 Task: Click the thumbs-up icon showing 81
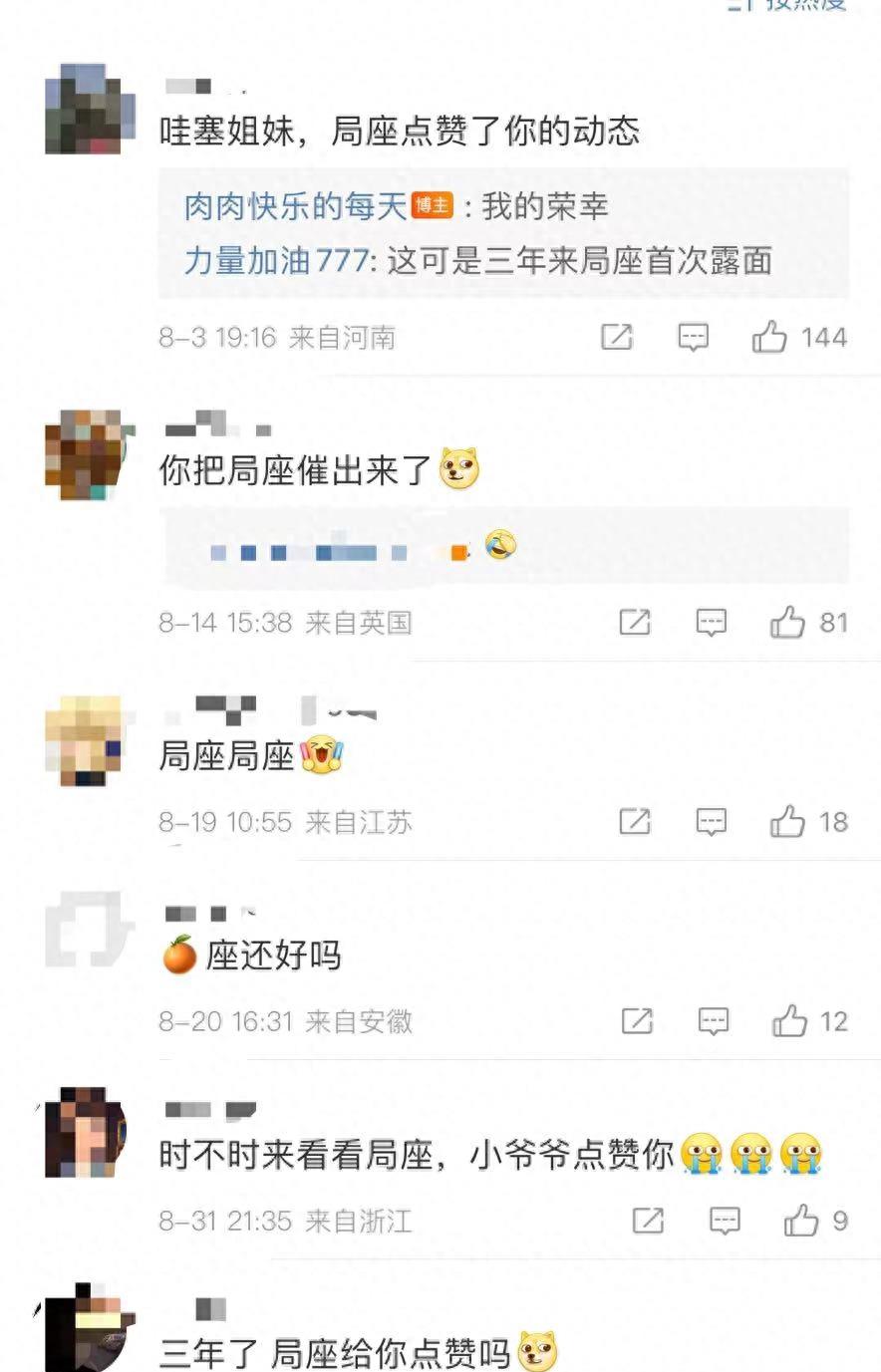[789, 623]
